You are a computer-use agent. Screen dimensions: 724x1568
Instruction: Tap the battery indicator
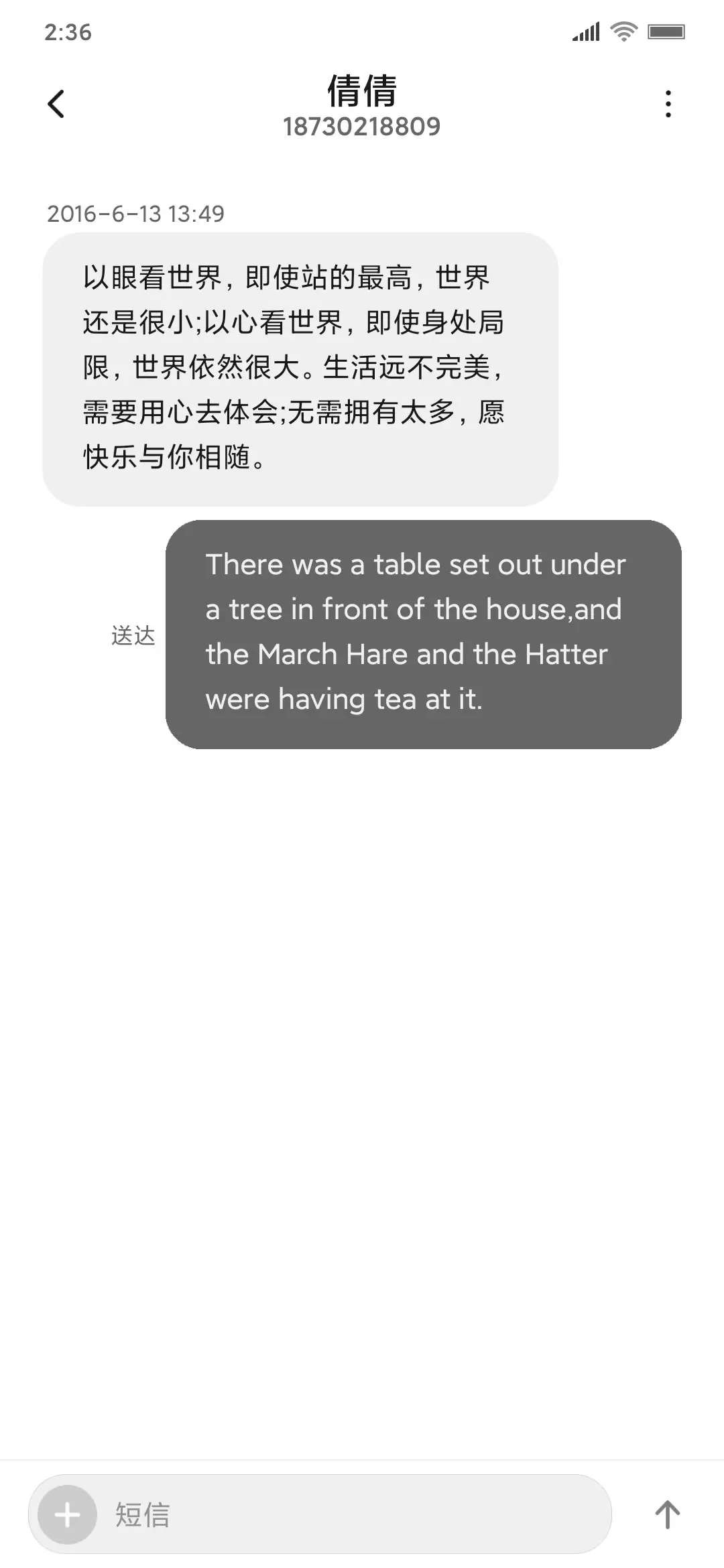coord(667,31)
